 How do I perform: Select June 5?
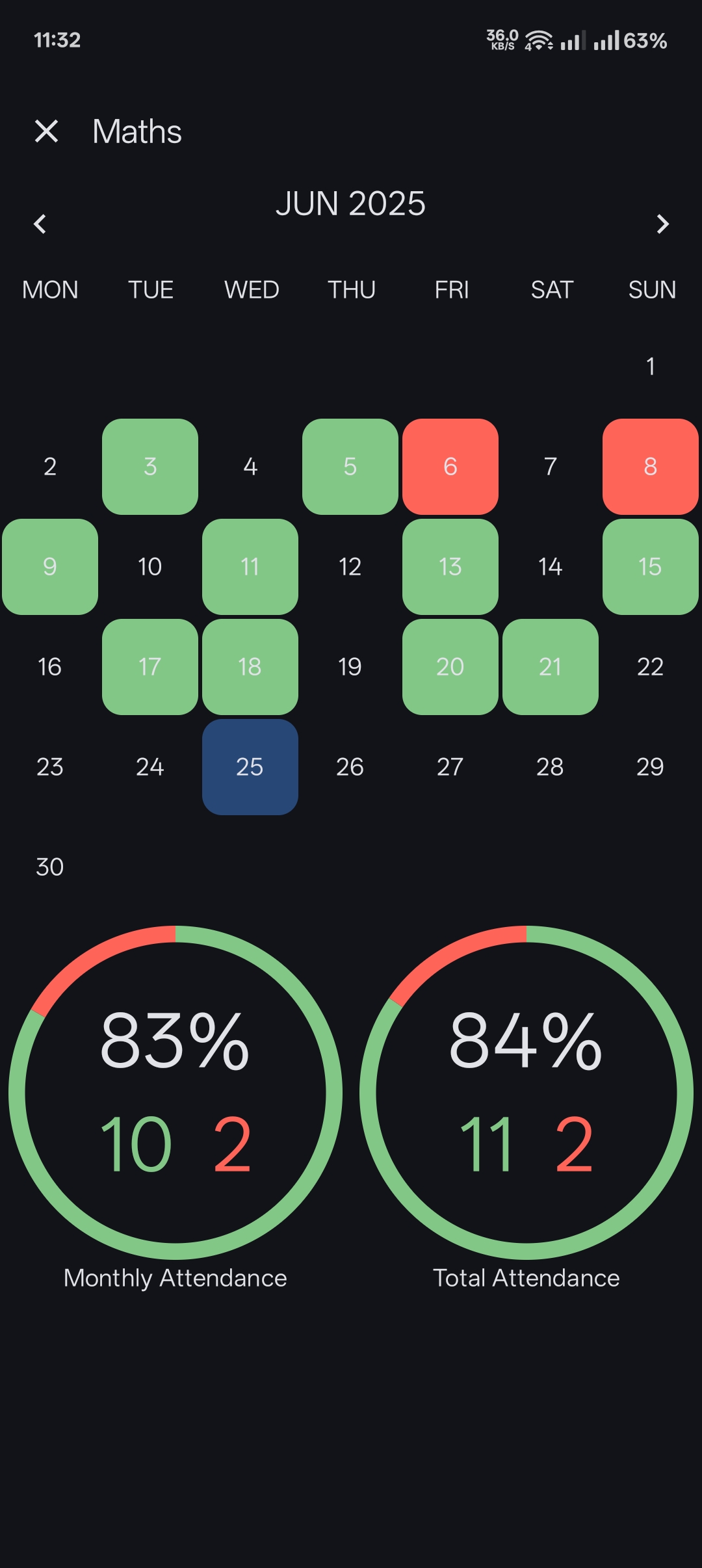click(x=350, y=467)
